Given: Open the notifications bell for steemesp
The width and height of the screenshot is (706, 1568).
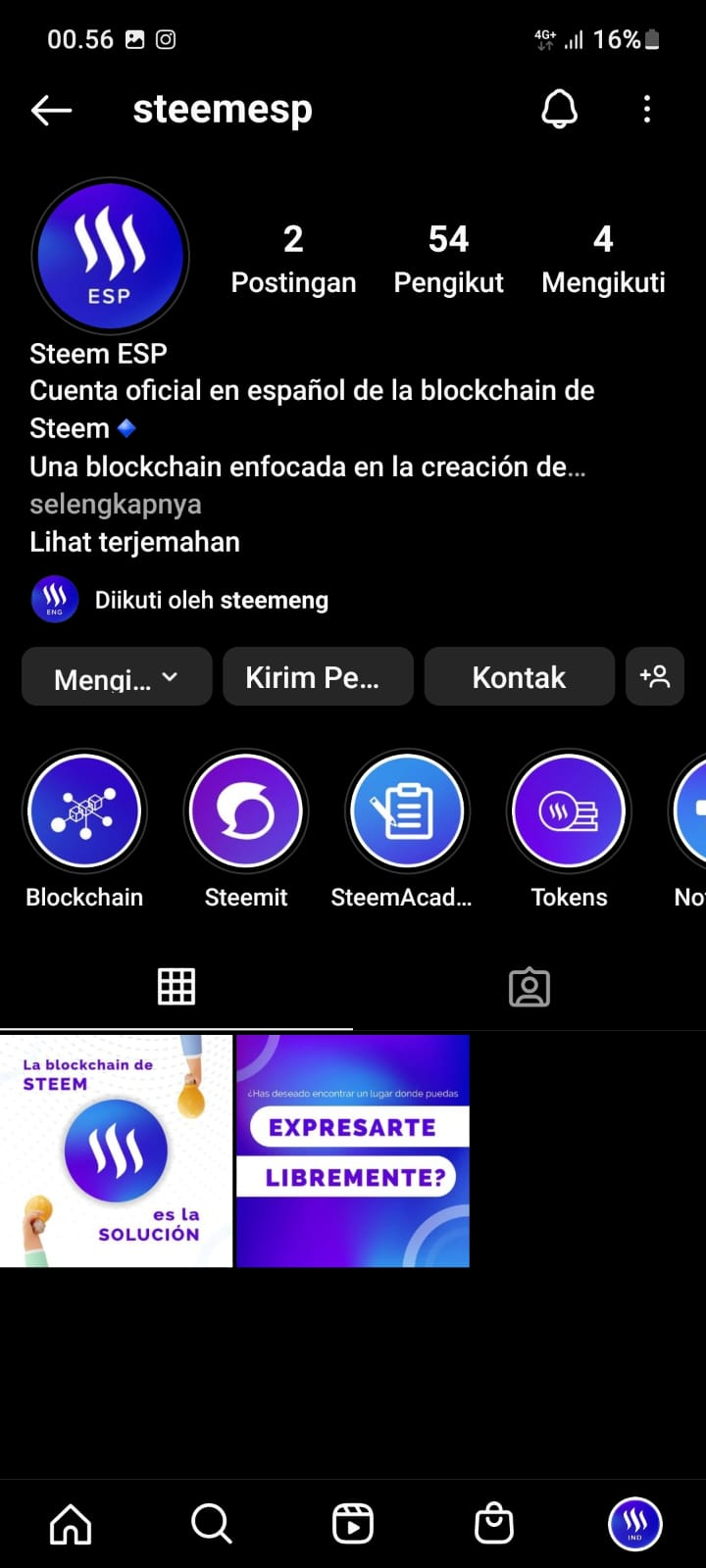Looking at the screenshot, I should (559, 110).
